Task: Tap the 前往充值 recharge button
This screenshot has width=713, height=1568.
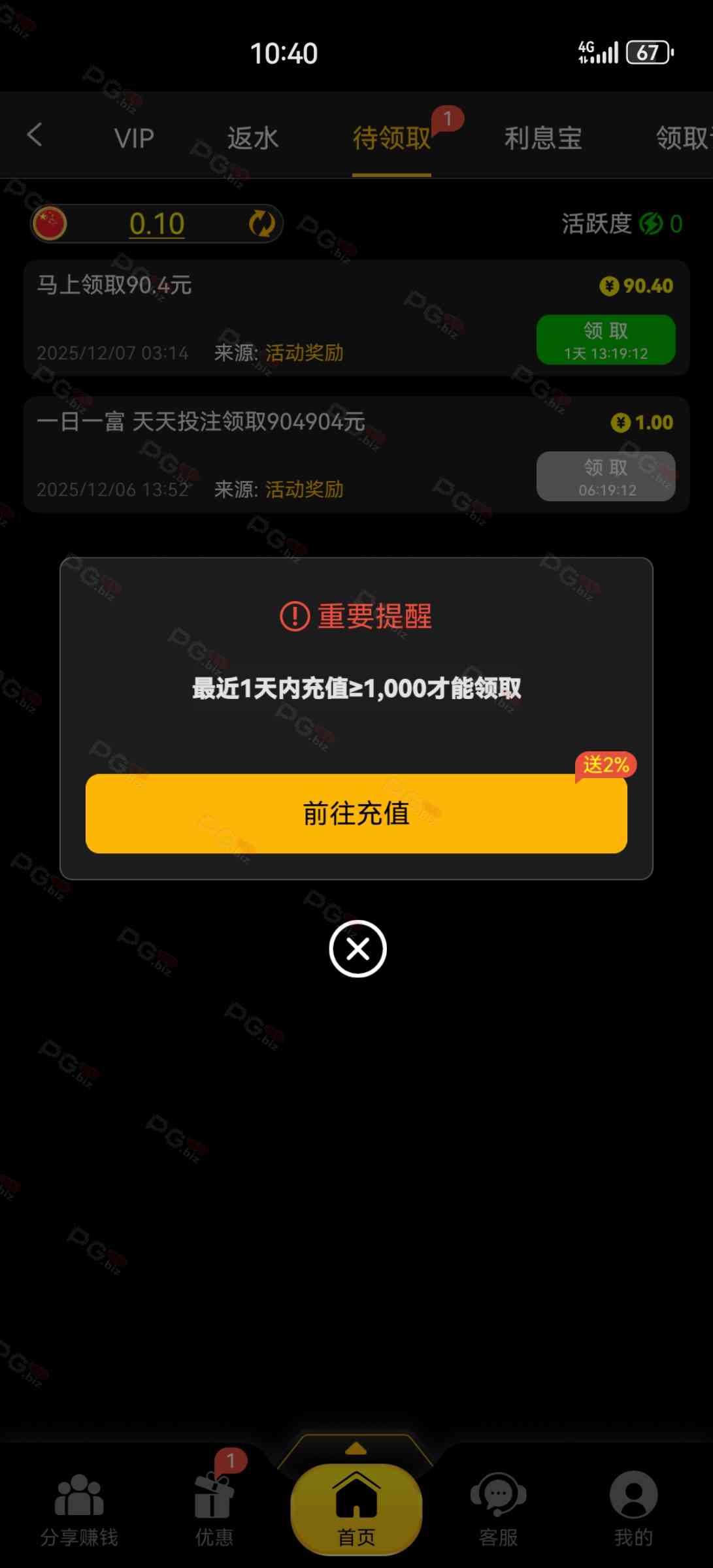Action: [x=356, y=813]
